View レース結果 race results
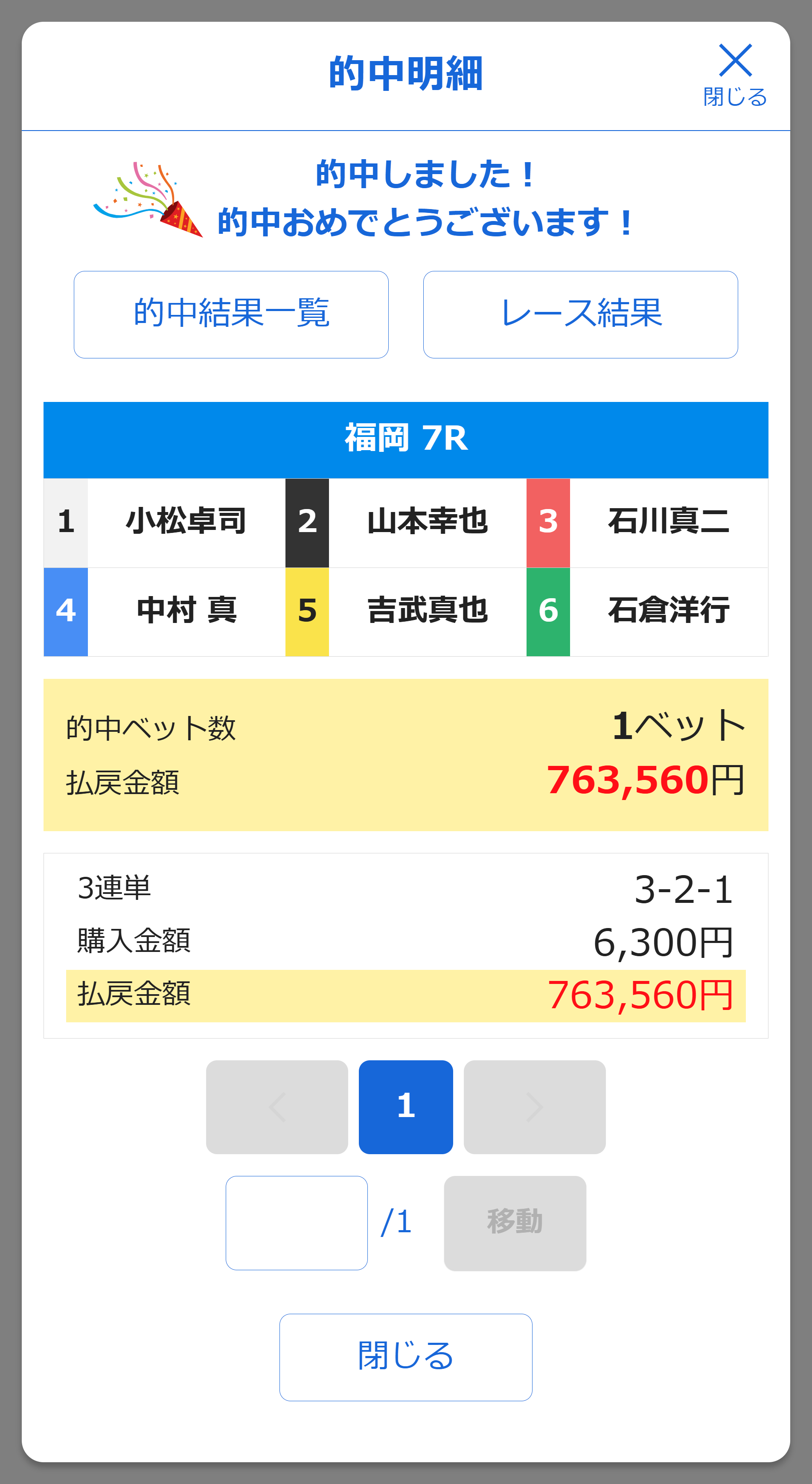Screen dimensions: 812x1484 [x=580, y=314]
